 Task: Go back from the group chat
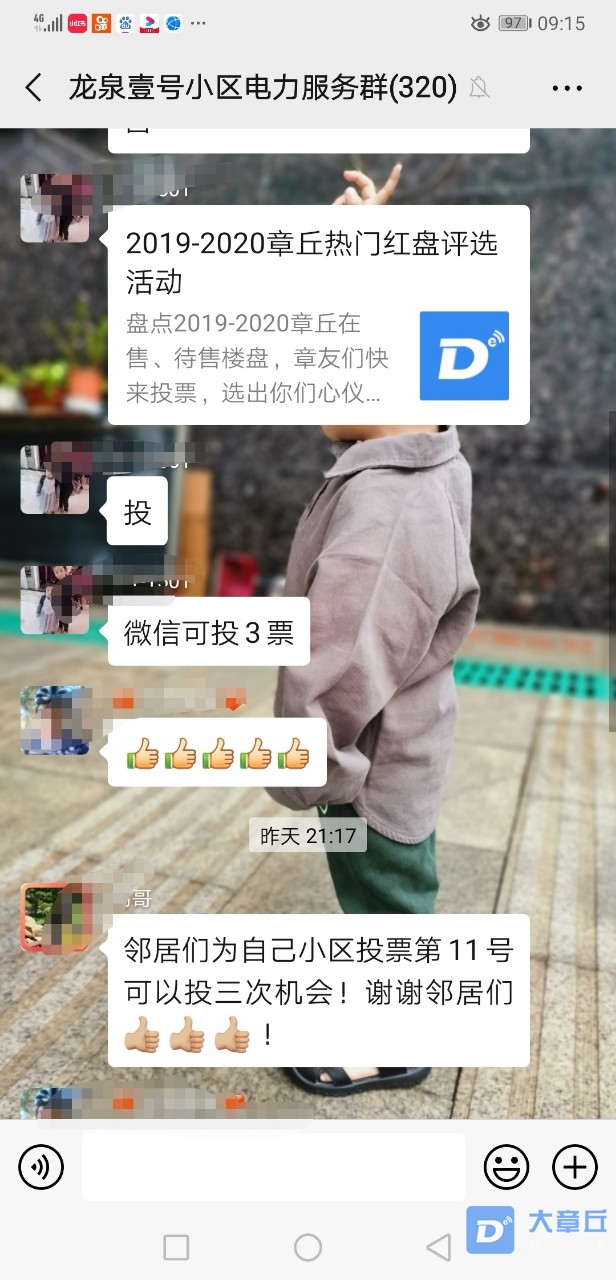pos(34,88)
